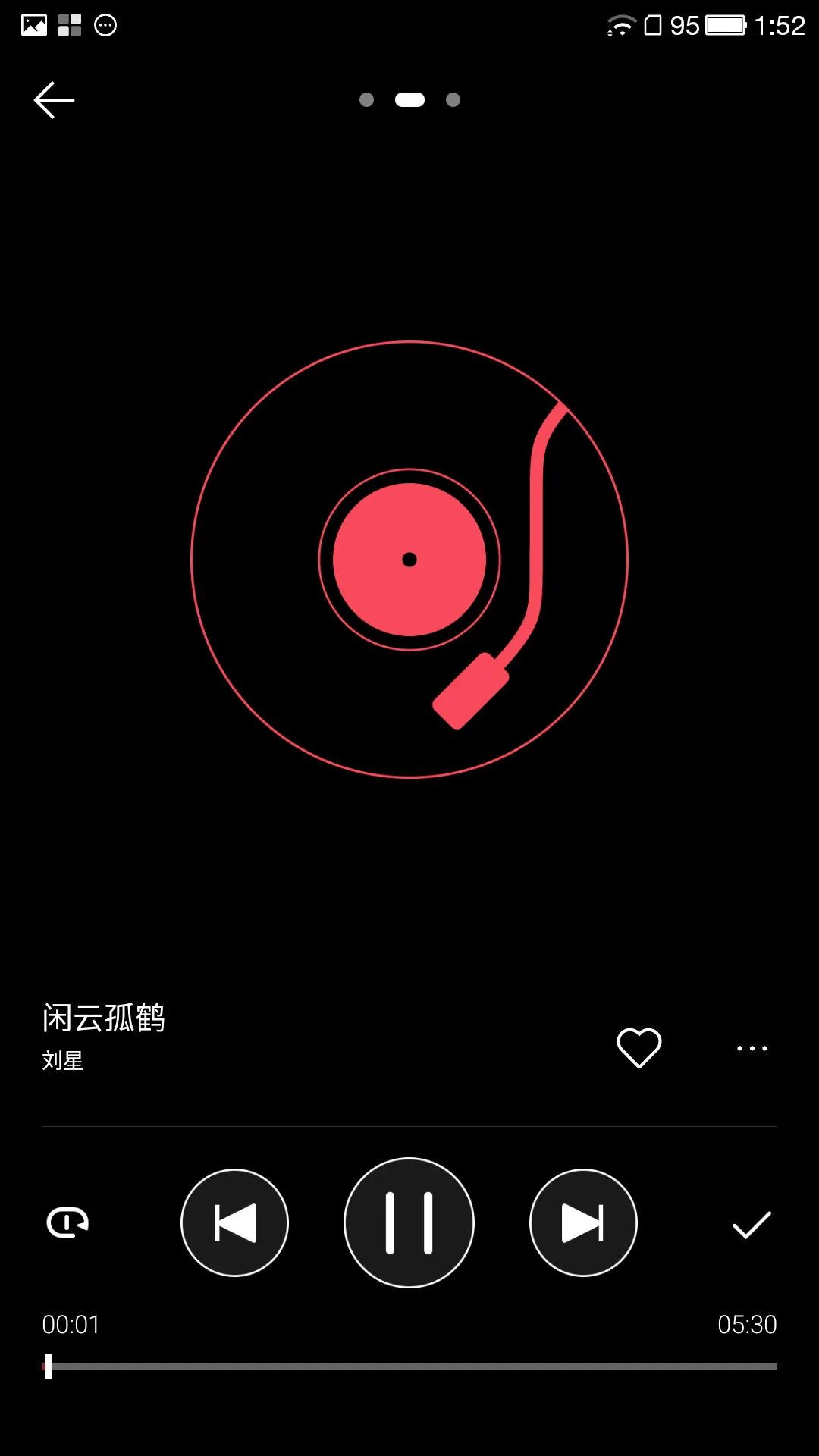Tap the checkmark icon beside next button

click(752, 1225)
